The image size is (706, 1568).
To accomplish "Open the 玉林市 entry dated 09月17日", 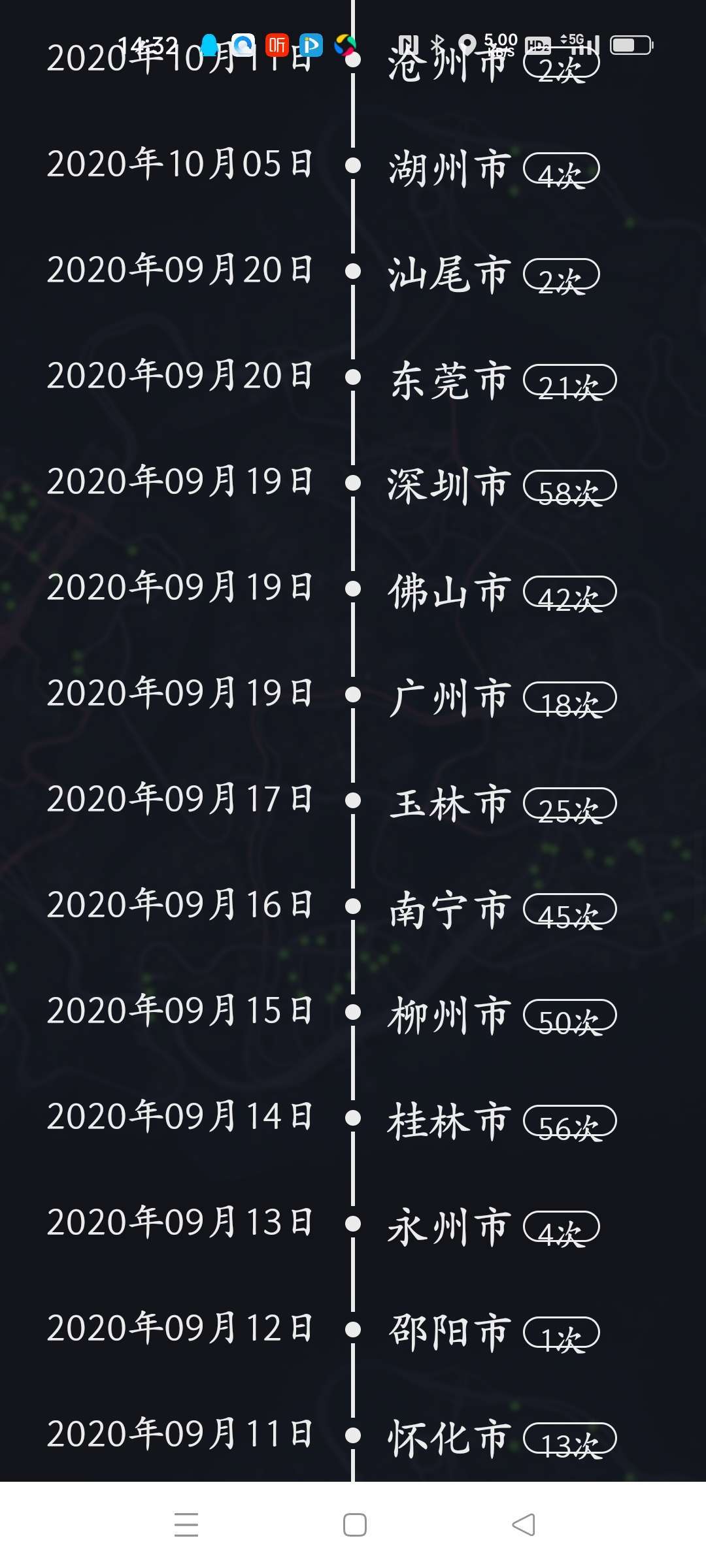I will pos(448,803).
